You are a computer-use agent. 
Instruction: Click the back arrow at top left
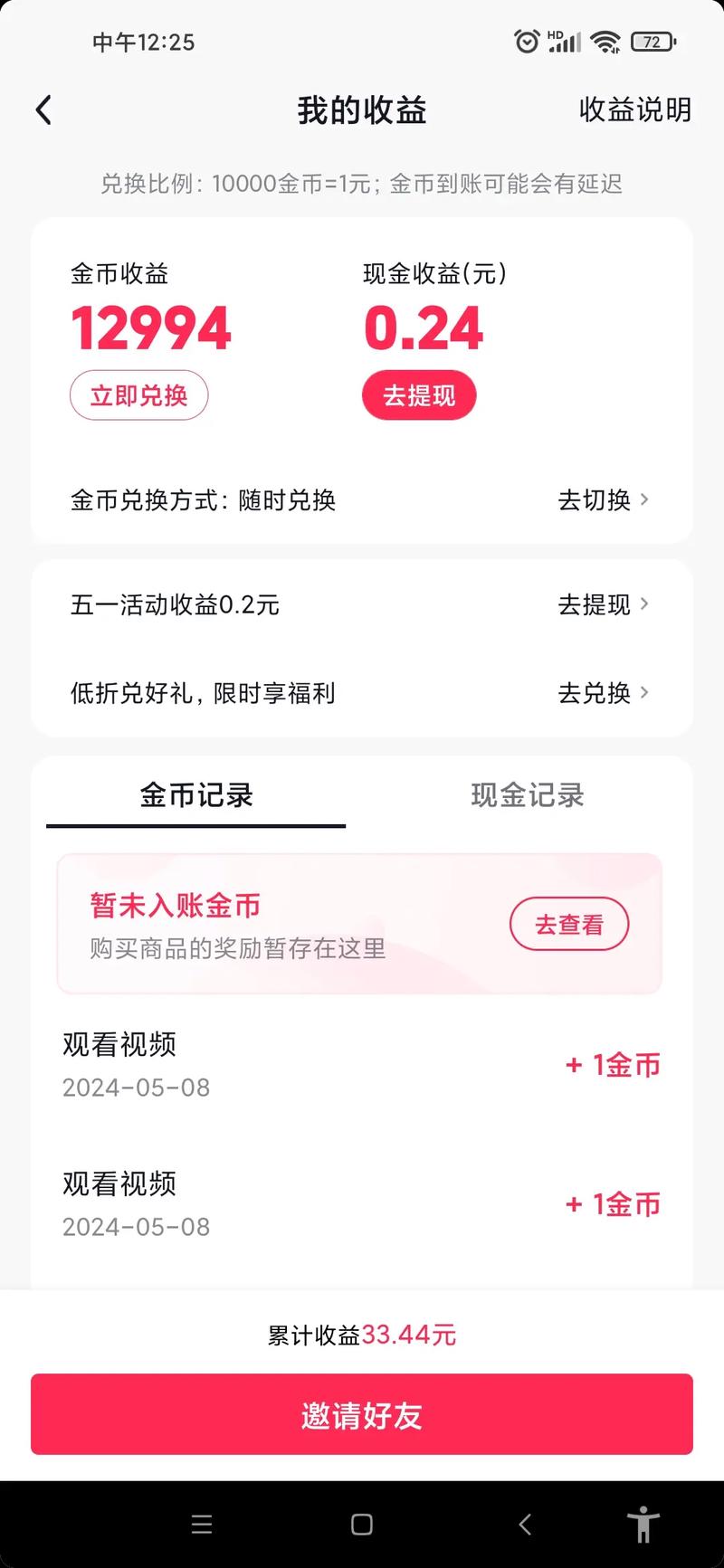(x=43, y=109)
